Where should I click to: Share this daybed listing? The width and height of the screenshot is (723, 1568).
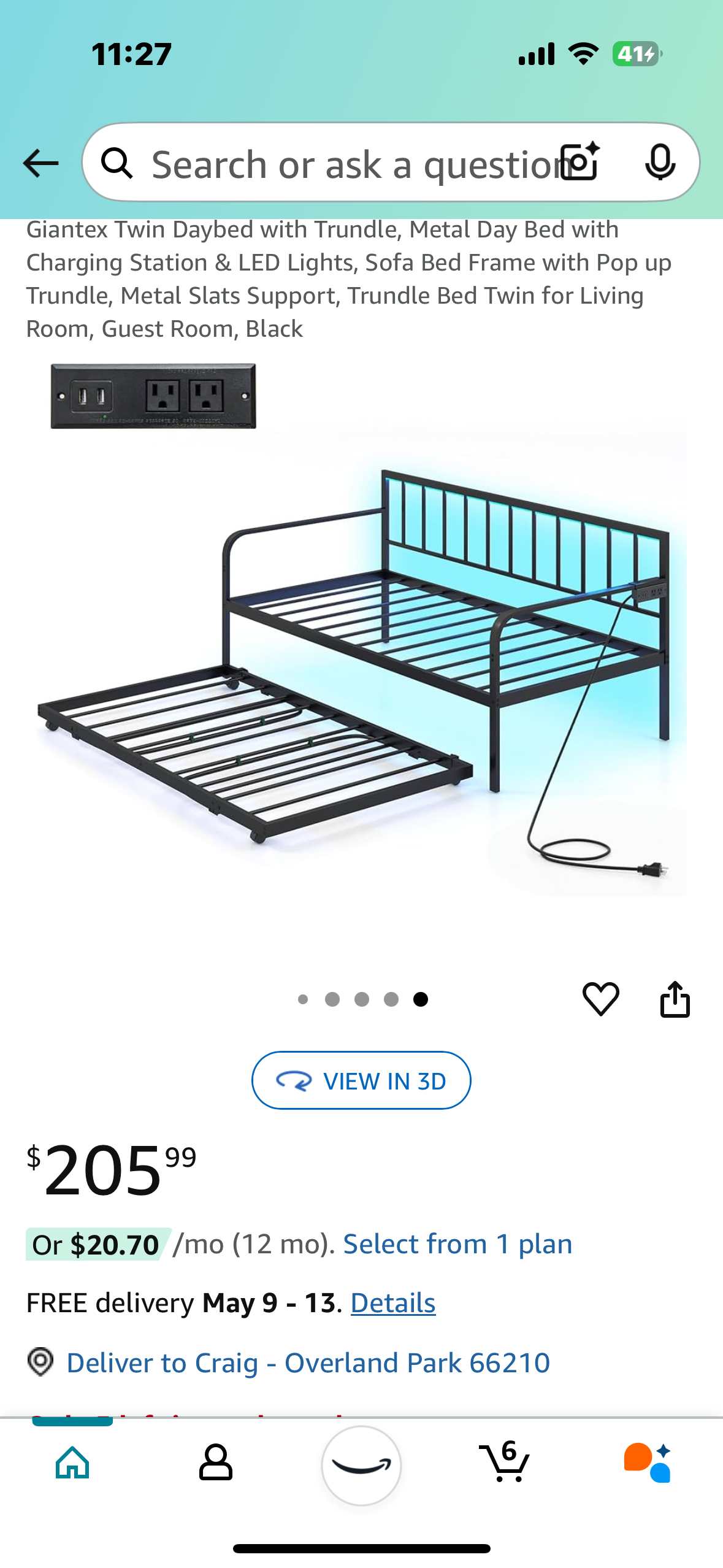(675, 999)
